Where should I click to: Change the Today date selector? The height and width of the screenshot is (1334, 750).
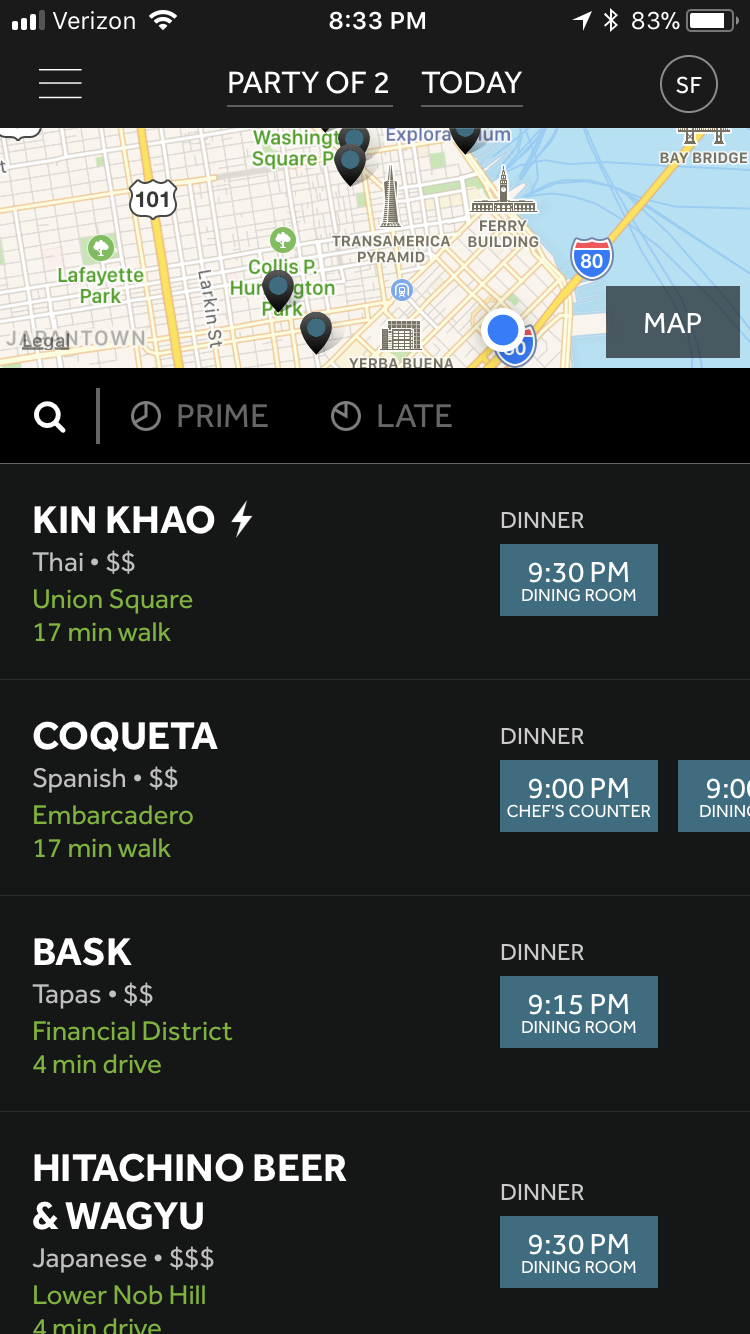click(472, 83)
